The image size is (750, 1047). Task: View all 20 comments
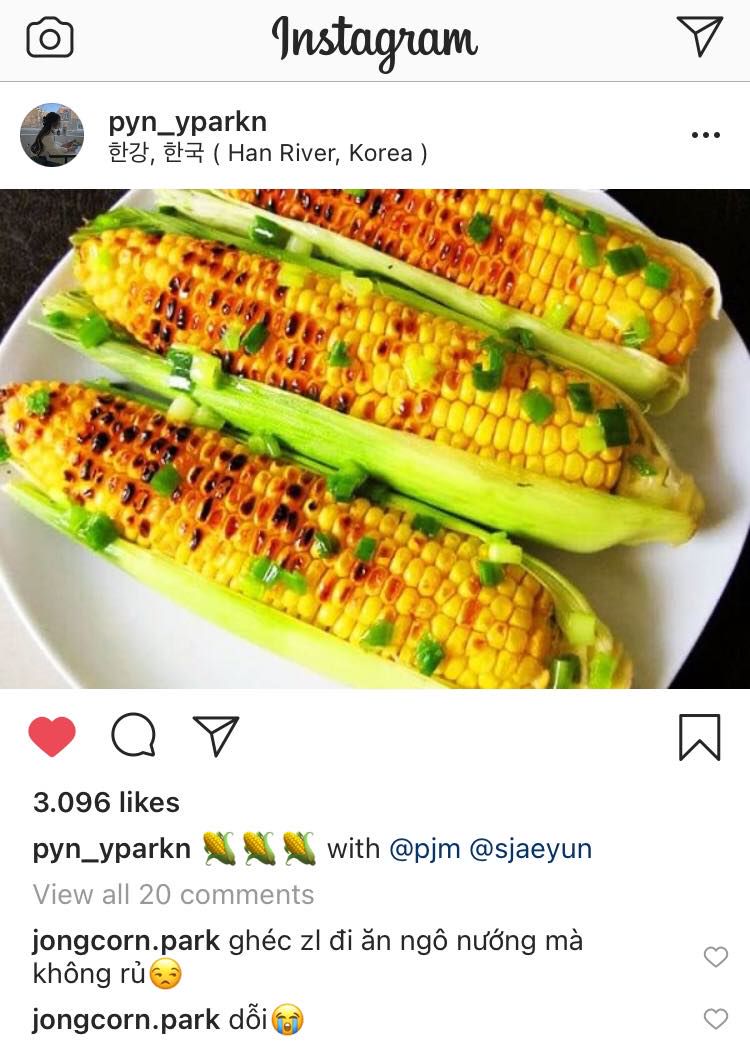click(x=173, y=893)
